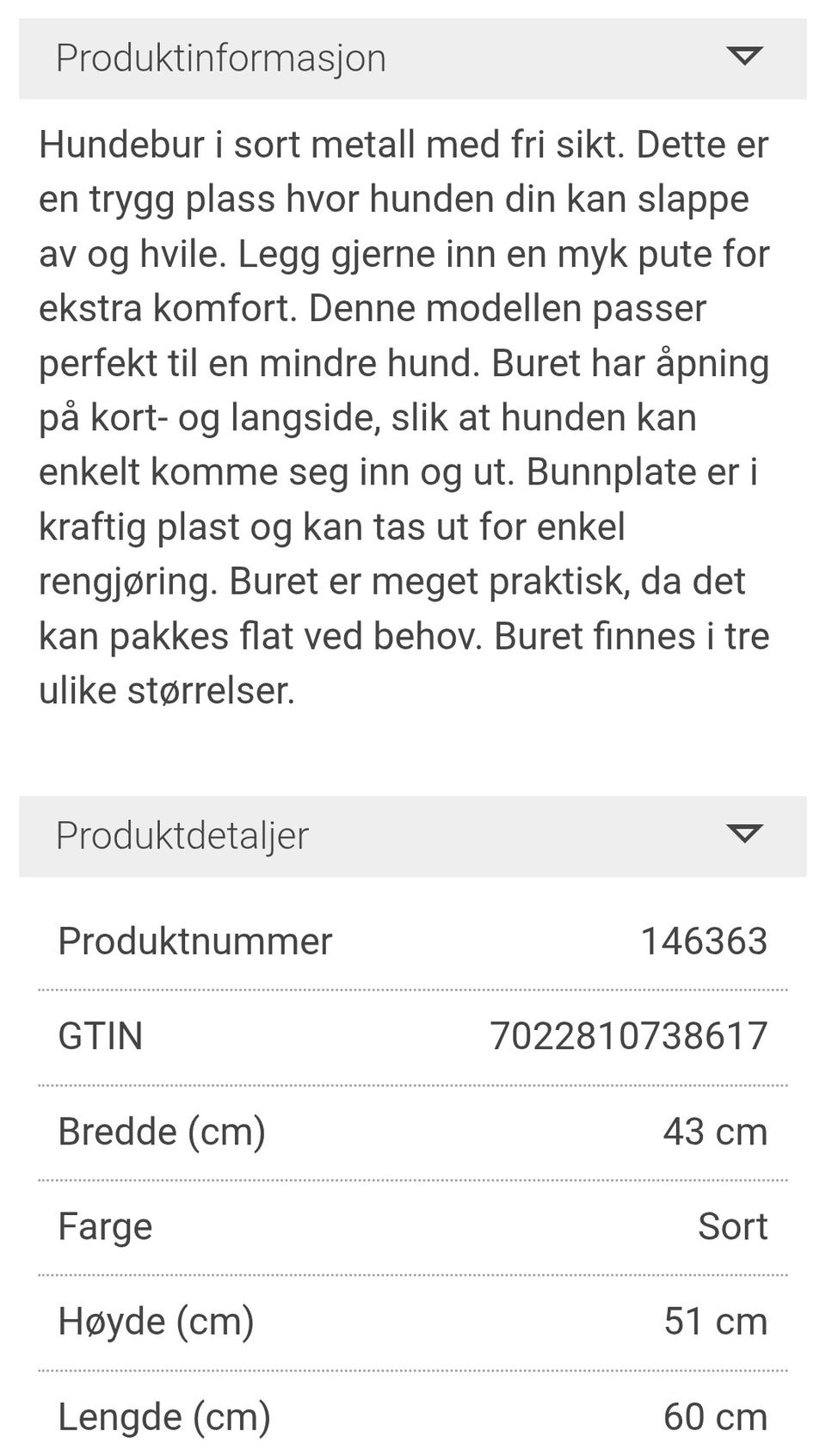Select the length value 60 cm

716,1416
